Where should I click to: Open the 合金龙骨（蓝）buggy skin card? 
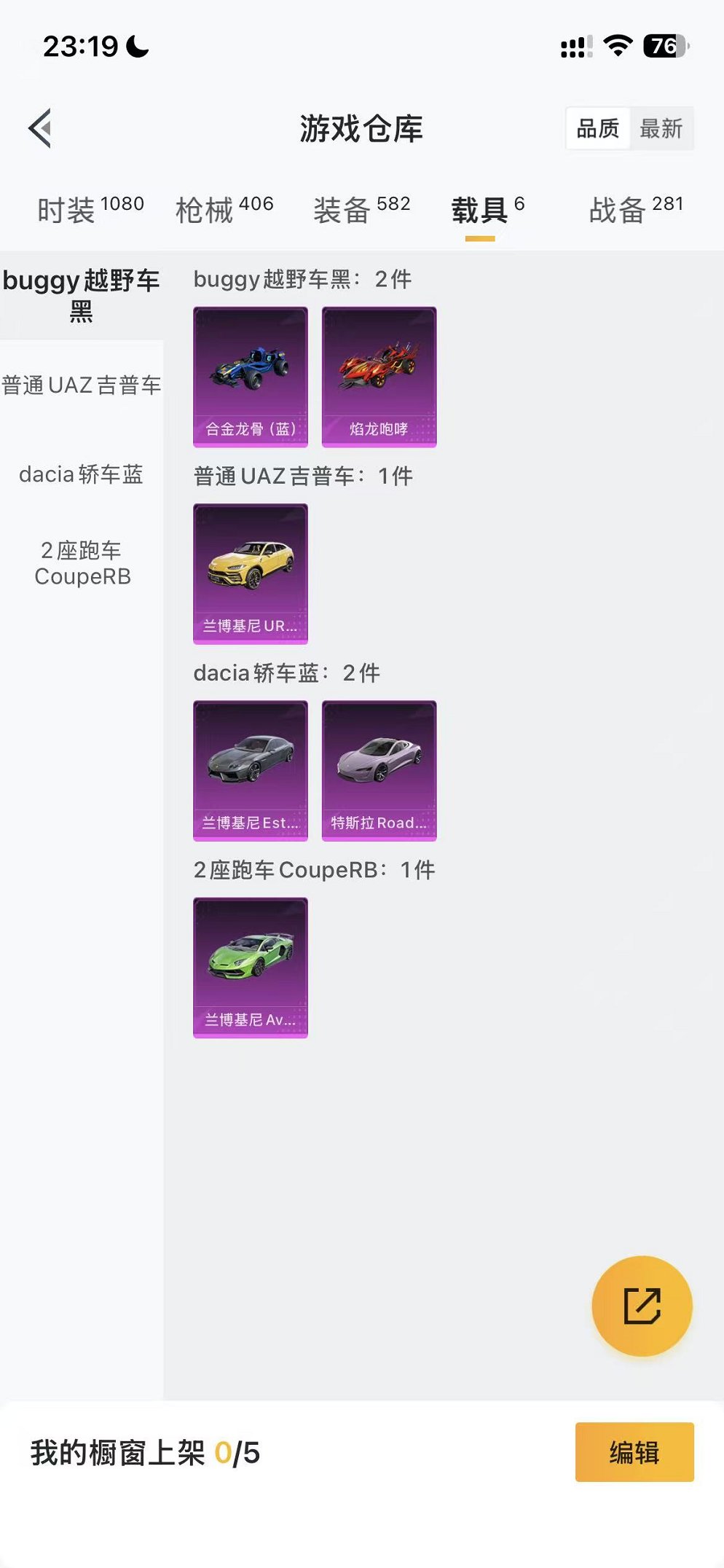click(x=250, y=375)
